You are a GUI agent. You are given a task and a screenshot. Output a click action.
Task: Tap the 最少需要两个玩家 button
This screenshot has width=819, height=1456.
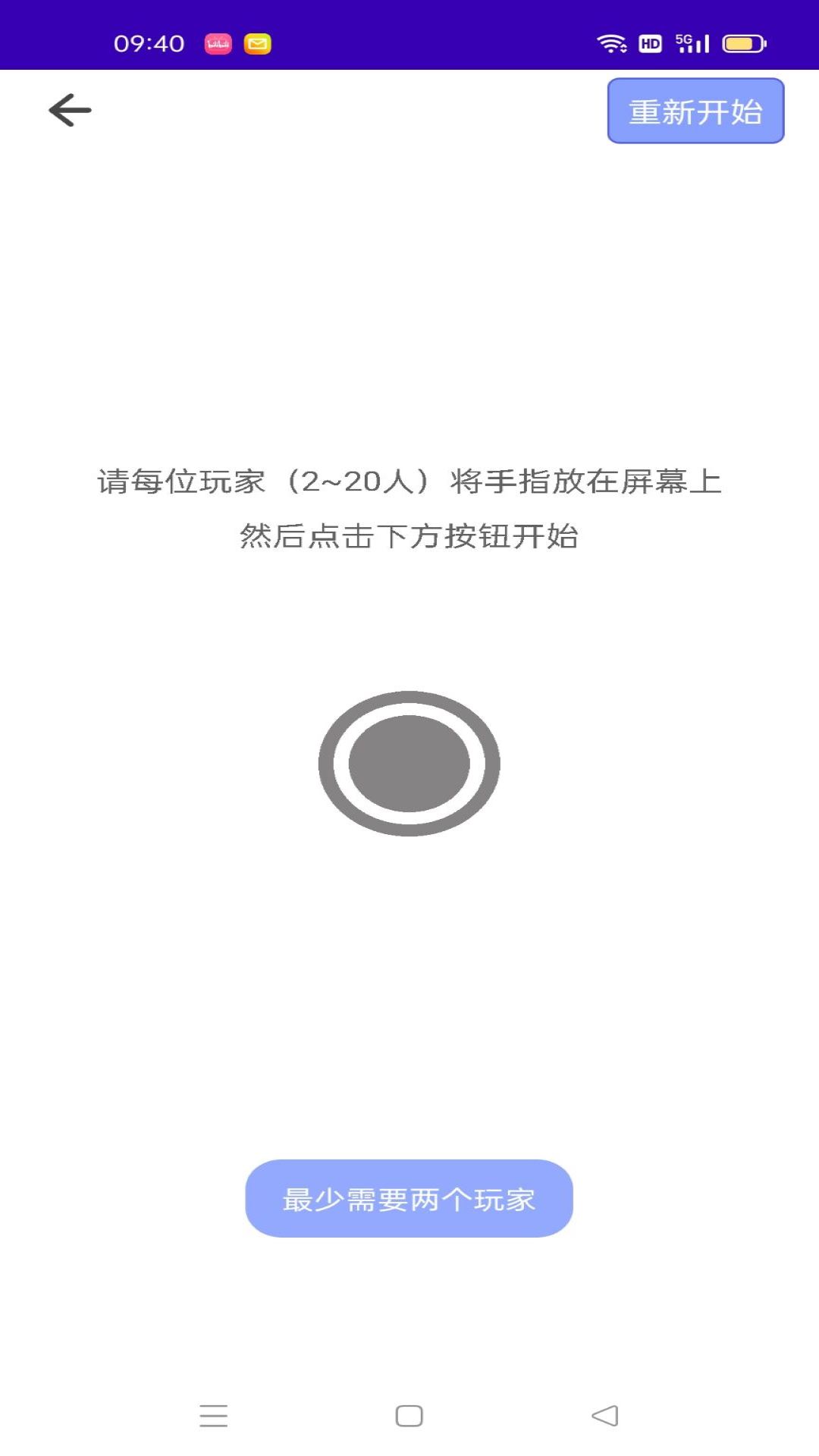[409, 1199]
